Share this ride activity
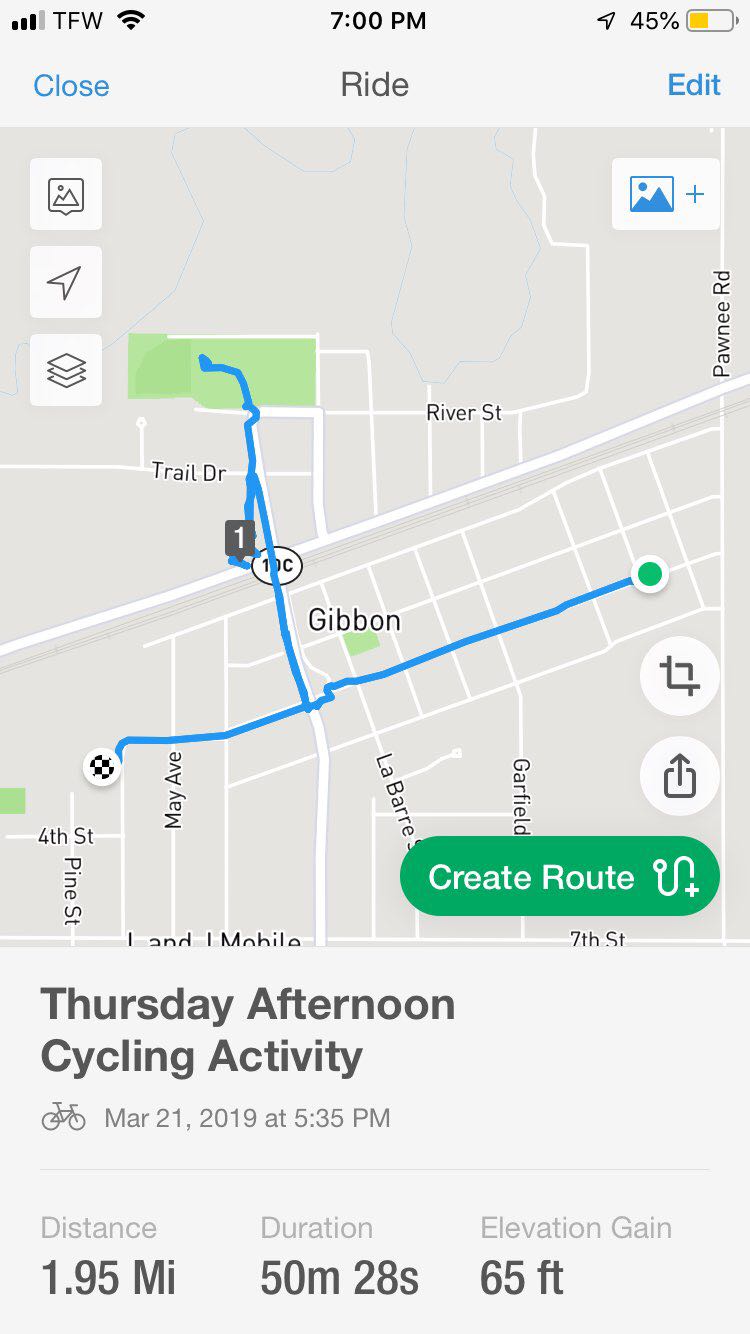 pos(679,776)
